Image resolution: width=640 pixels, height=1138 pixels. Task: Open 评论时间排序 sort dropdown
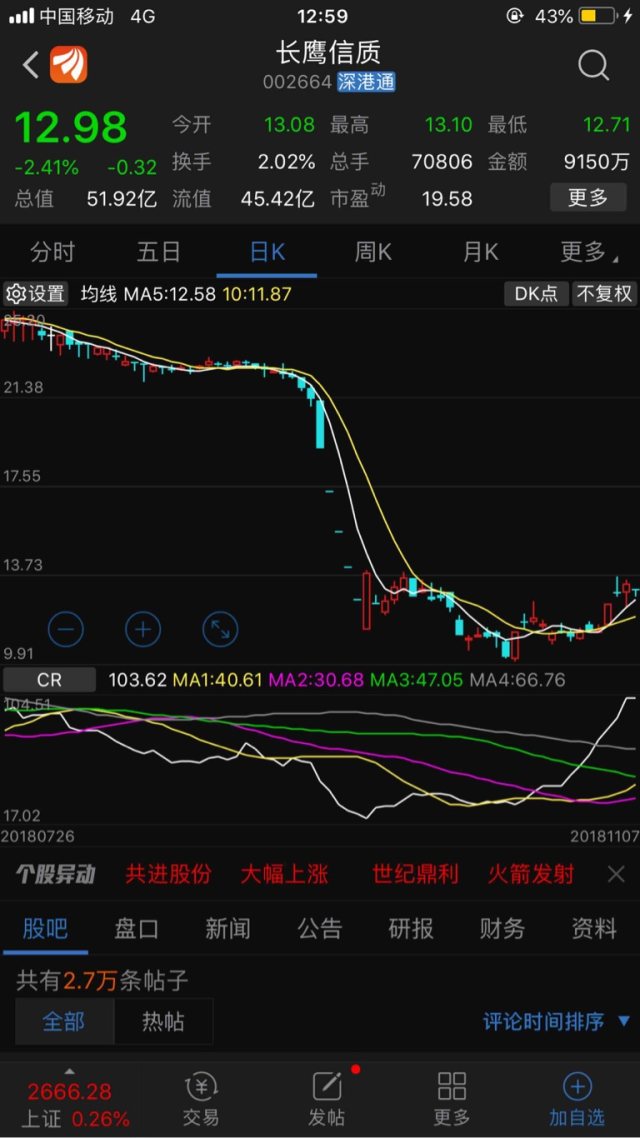click(x=557, y=1022)
